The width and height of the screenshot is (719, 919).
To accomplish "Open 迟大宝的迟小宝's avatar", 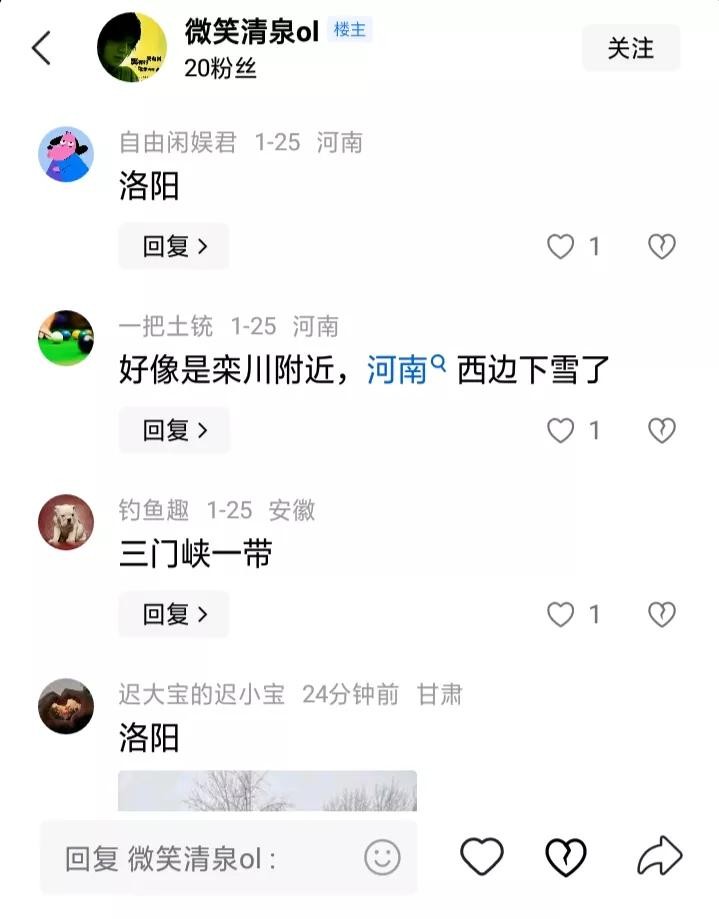I will pos(66,706).
